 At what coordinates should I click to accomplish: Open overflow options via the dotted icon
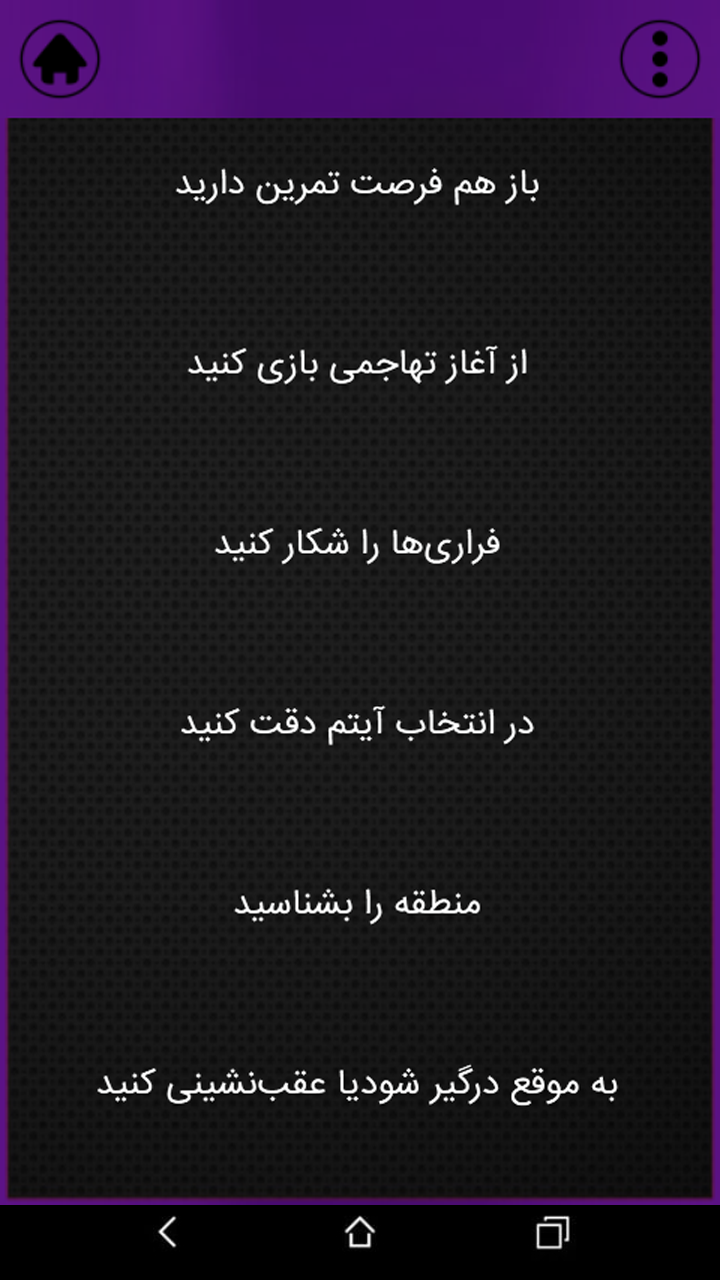[x=658, y=60]
